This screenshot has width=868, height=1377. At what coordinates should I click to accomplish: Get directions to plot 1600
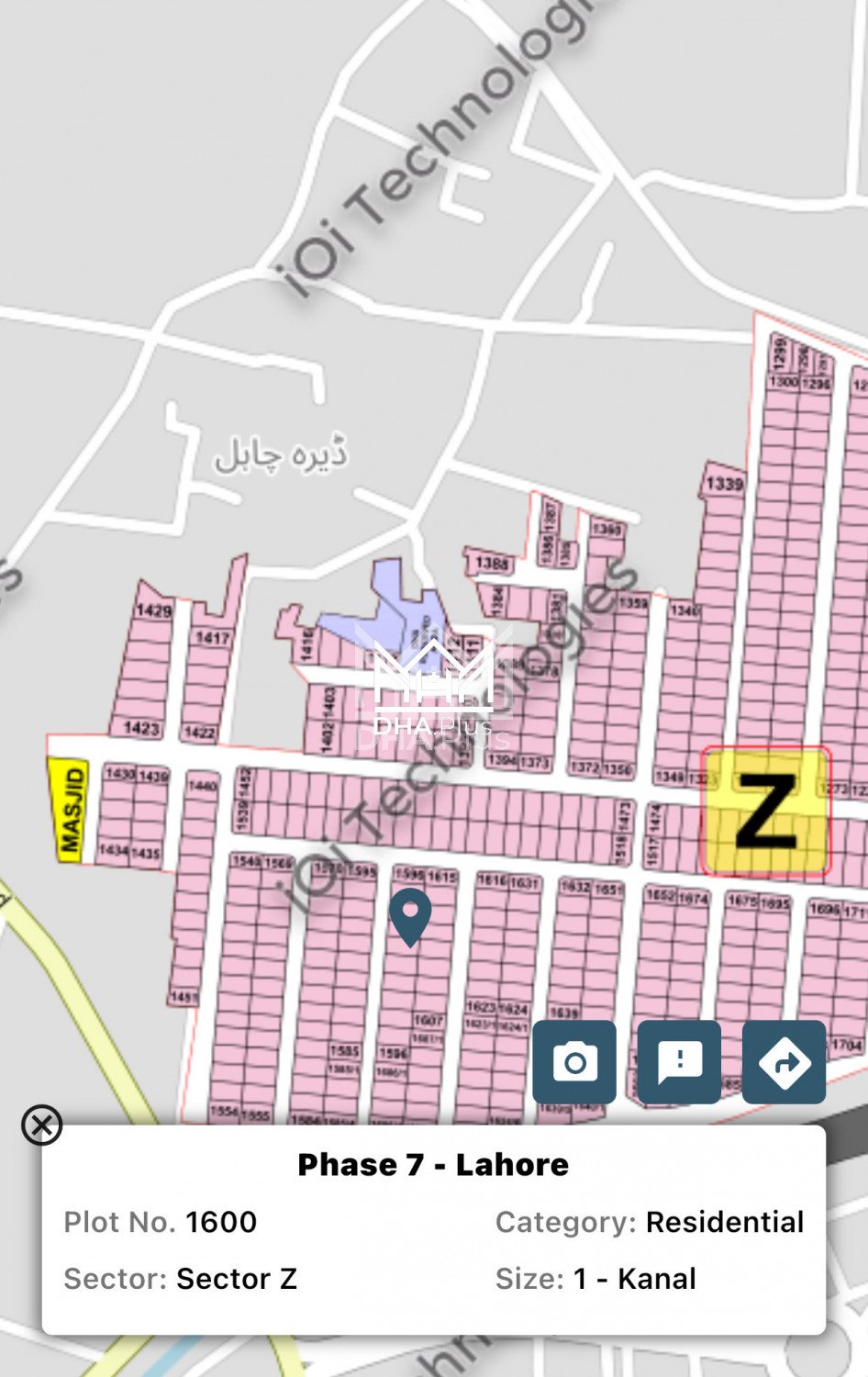(784, 1062)
